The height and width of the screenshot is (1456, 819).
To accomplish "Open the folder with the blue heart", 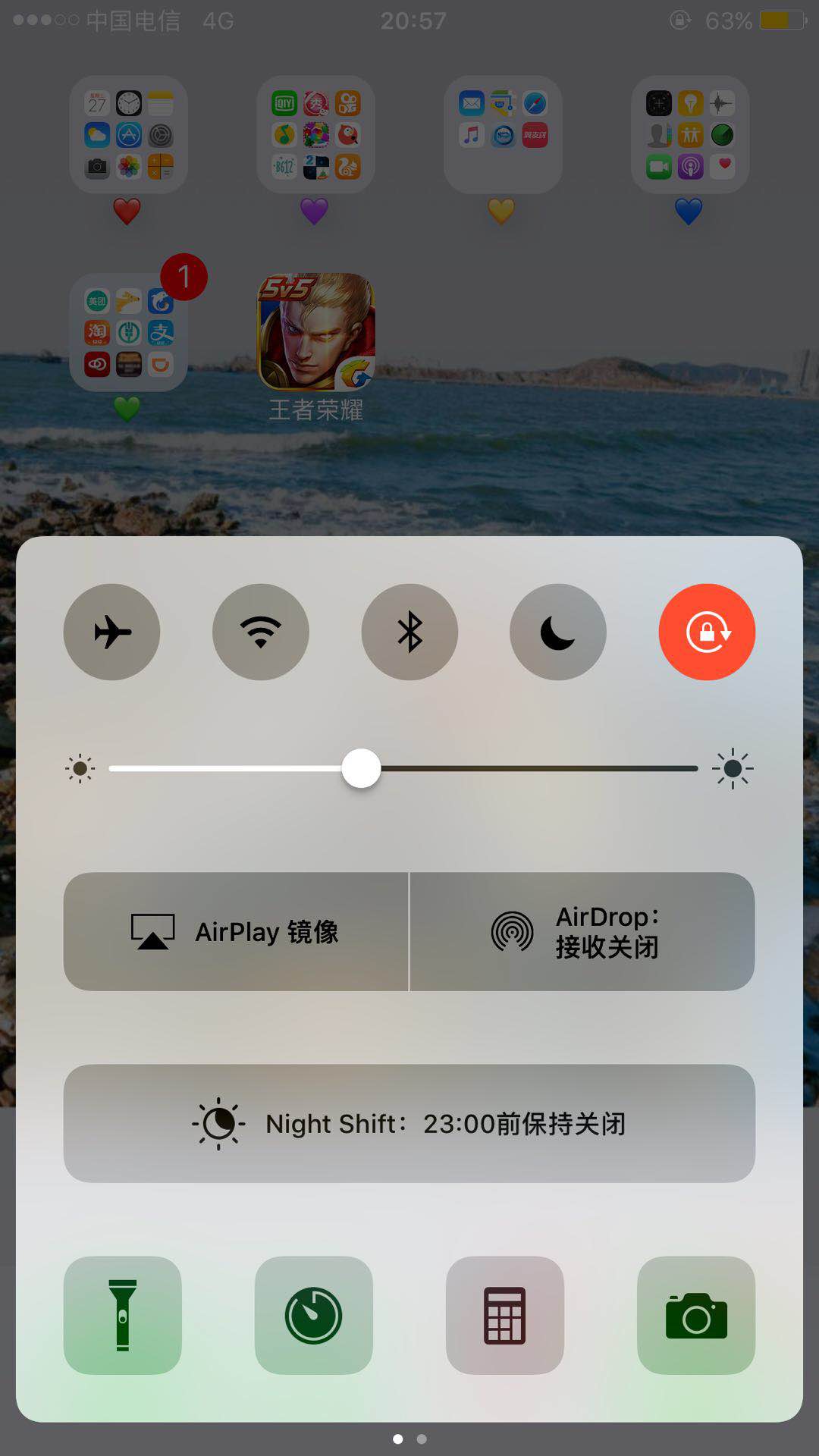I will 690,134.
